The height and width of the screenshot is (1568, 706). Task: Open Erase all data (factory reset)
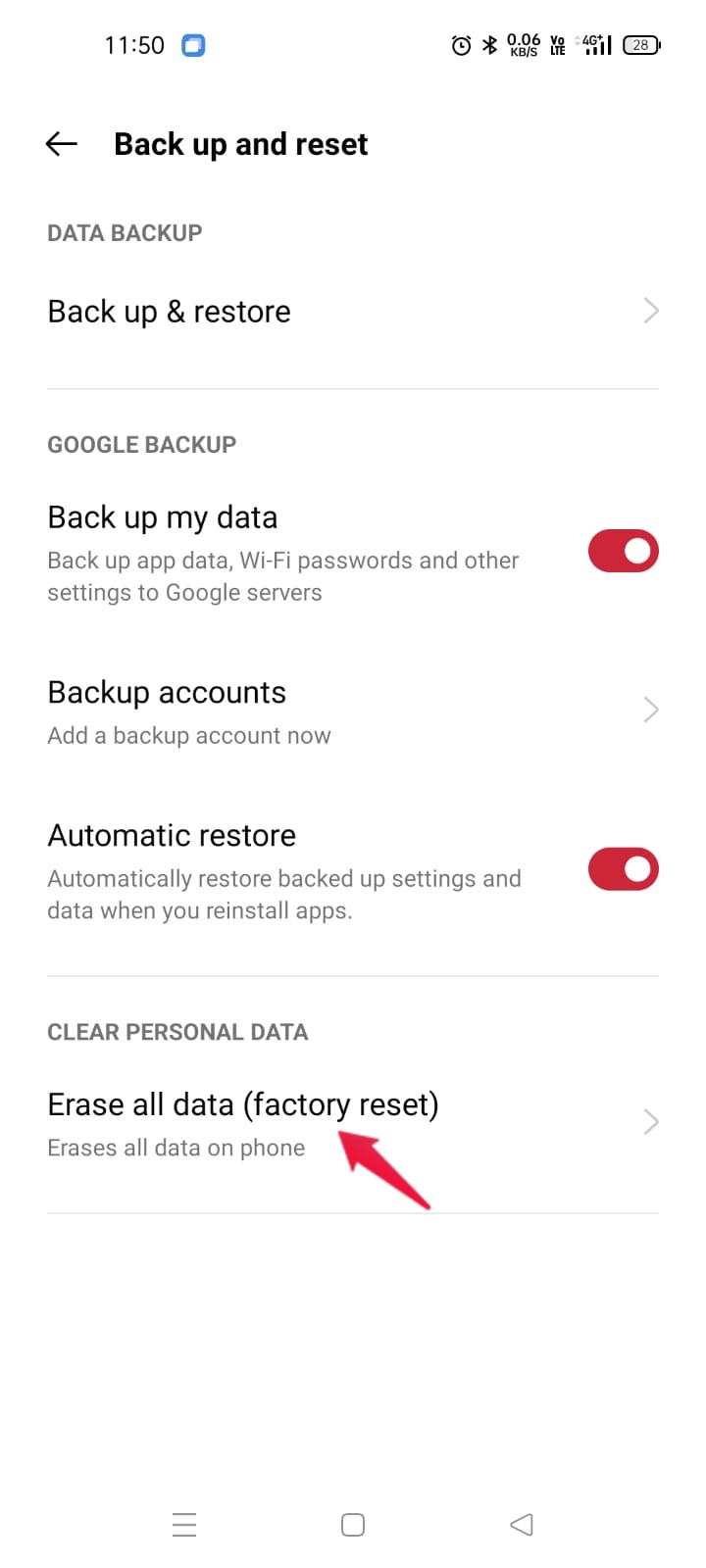(x=243, y=1103)
